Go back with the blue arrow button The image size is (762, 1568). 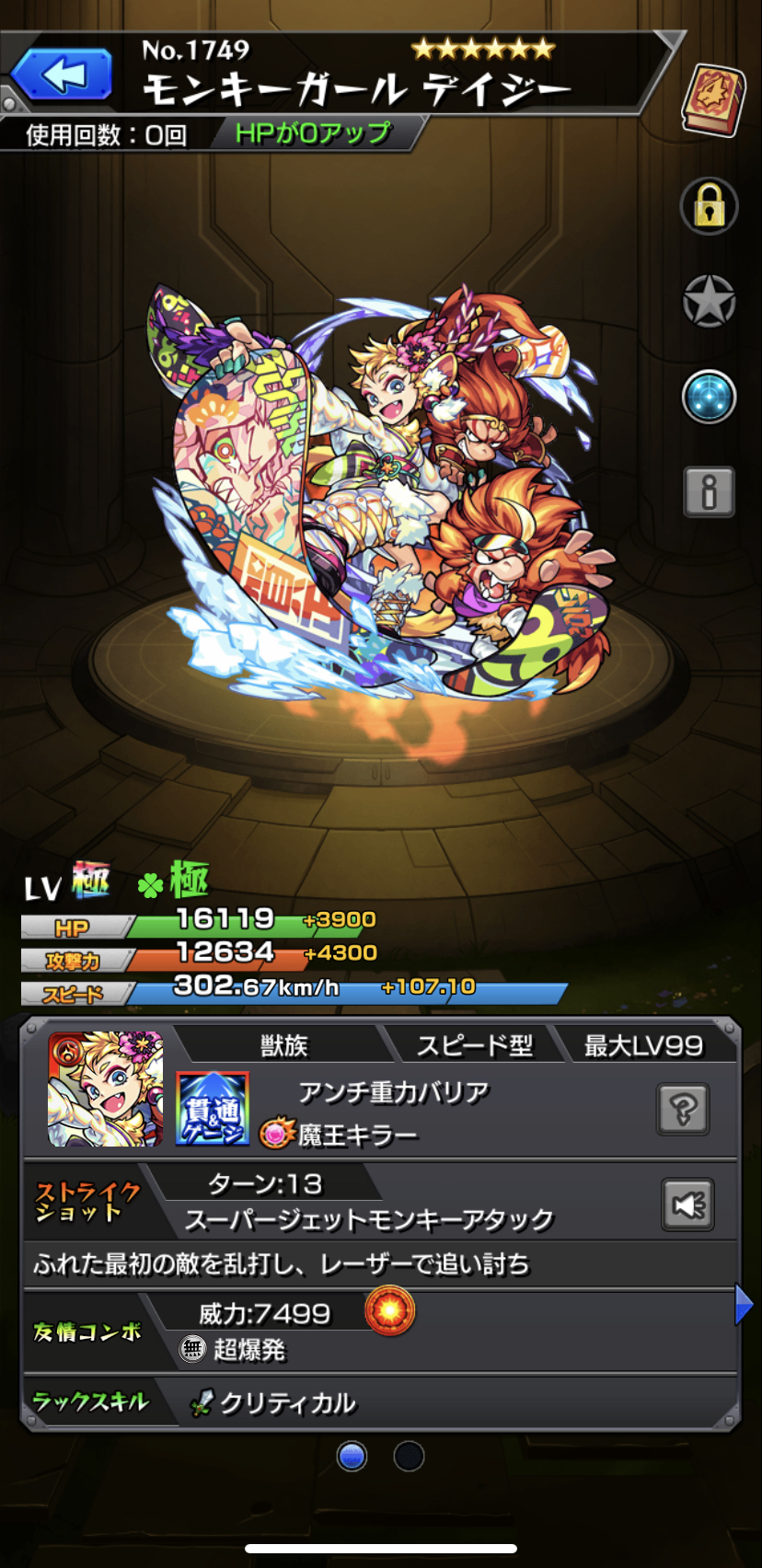[63, 74]
